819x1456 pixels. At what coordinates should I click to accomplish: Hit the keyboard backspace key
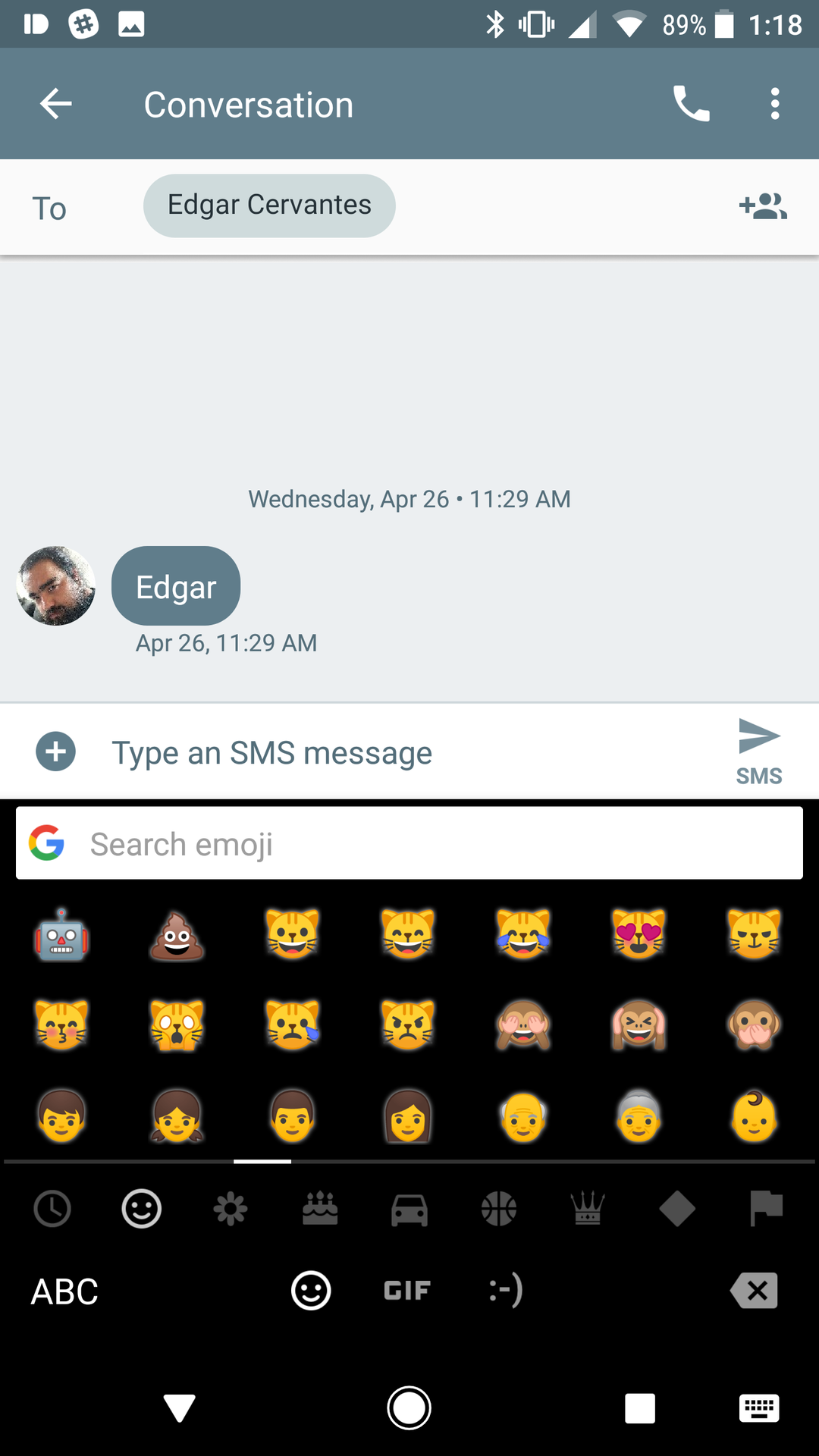755,1291
